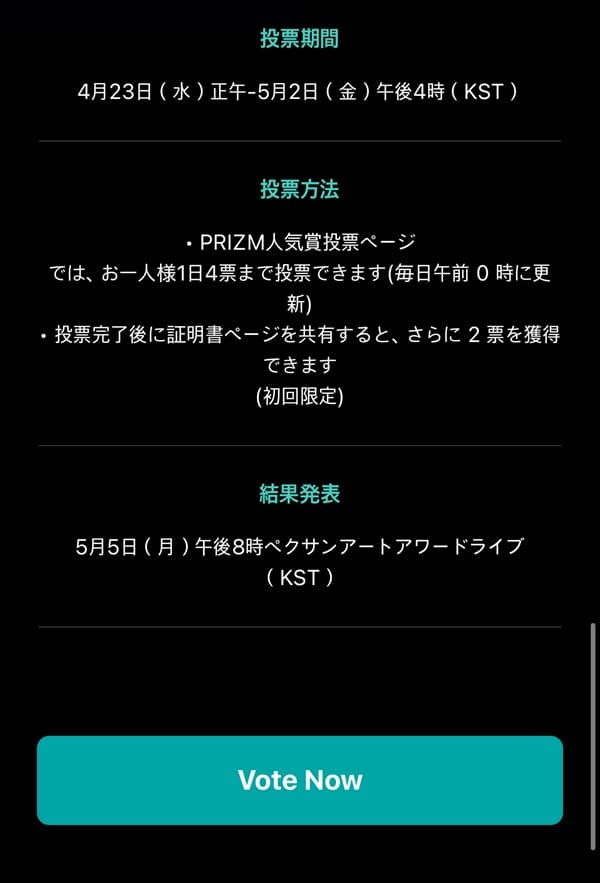600x883 pixels.
Task: Tap the Vote Now button
Action: [x=300, y=780]
